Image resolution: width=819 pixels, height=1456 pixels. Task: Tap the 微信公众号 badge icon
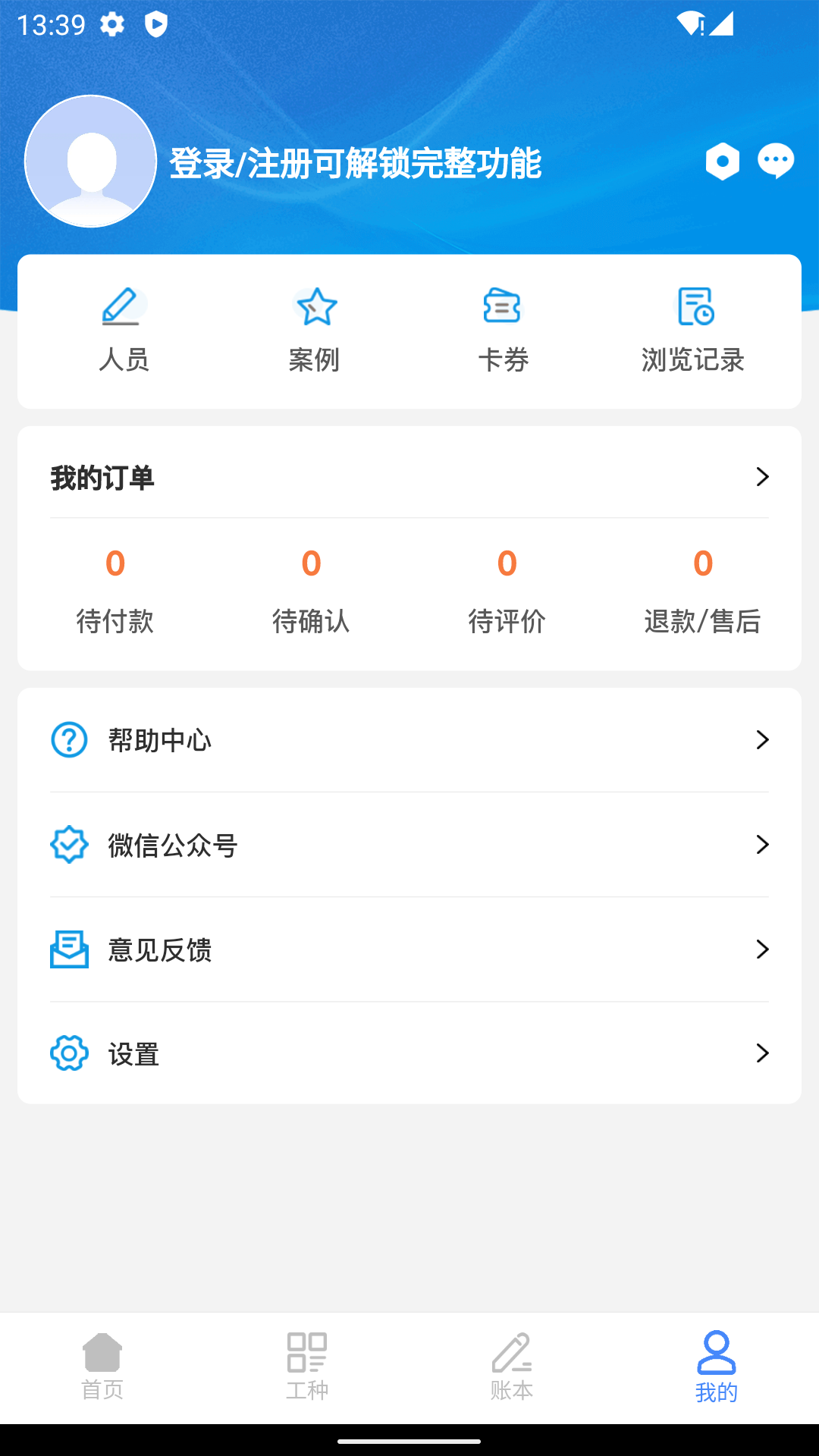coord(68,844)
